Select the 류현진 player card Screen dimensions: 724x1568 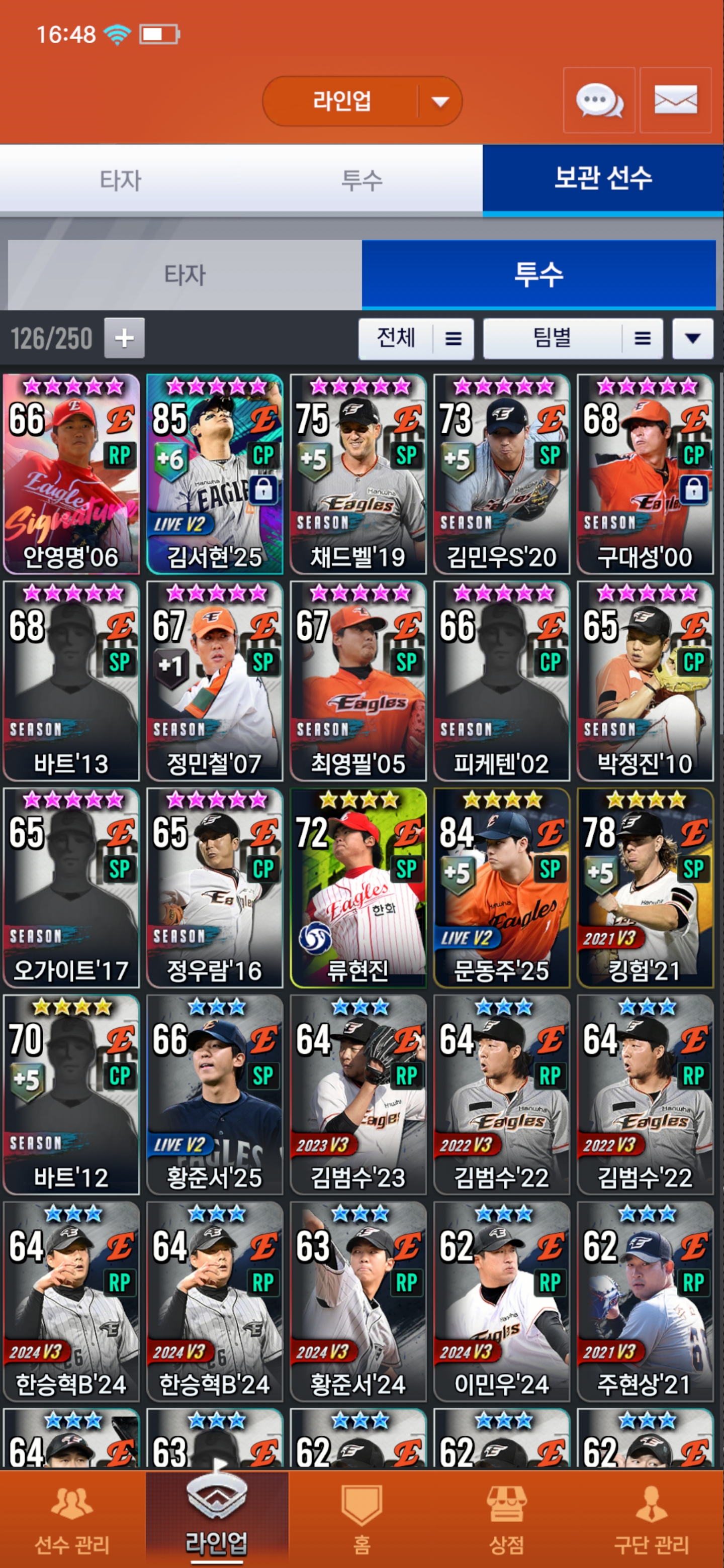click(x=358, y=888)
